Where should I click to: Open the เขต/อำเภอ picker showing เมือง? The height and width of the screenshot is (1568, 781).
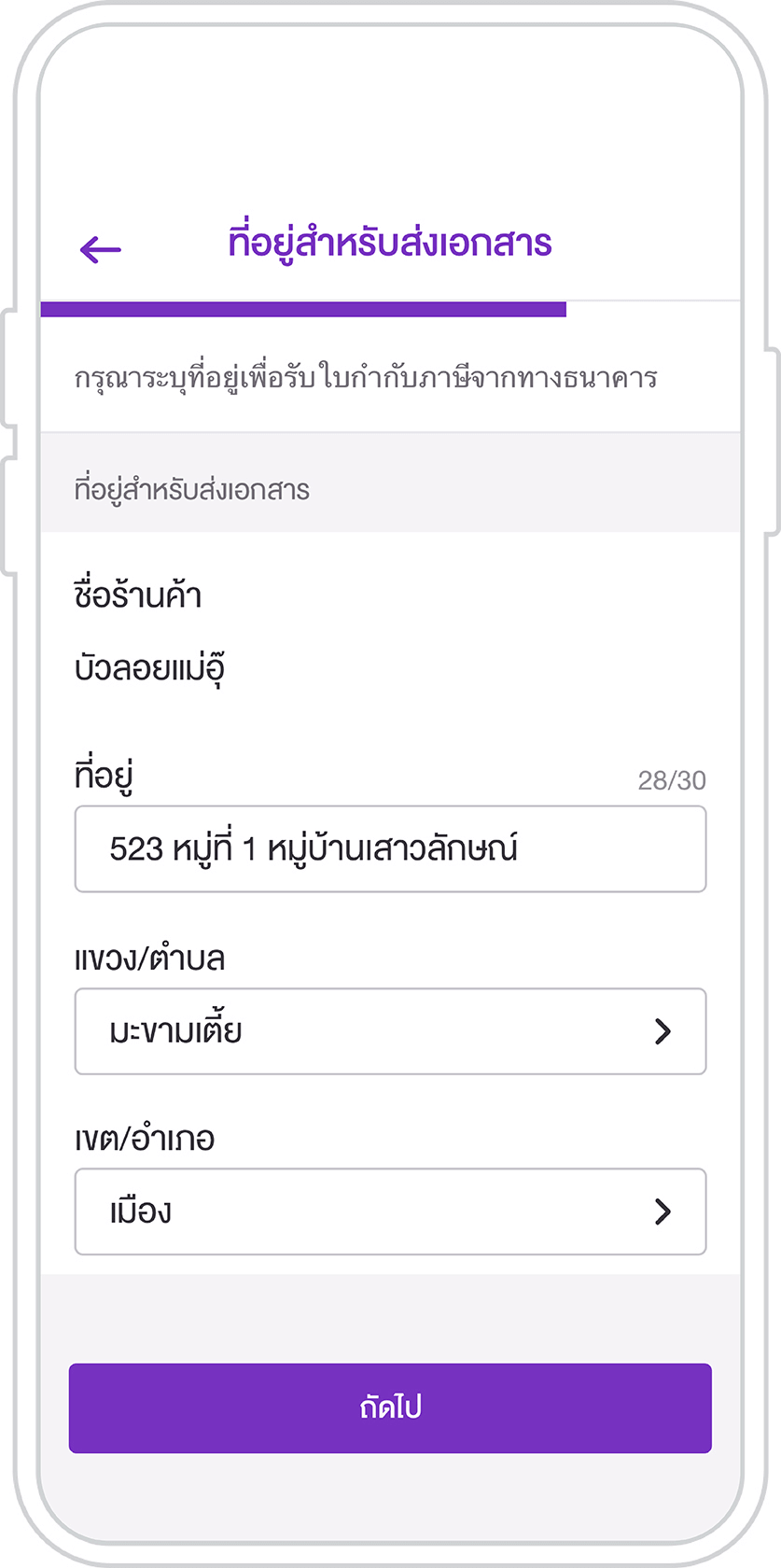(x=390, y=1211)
